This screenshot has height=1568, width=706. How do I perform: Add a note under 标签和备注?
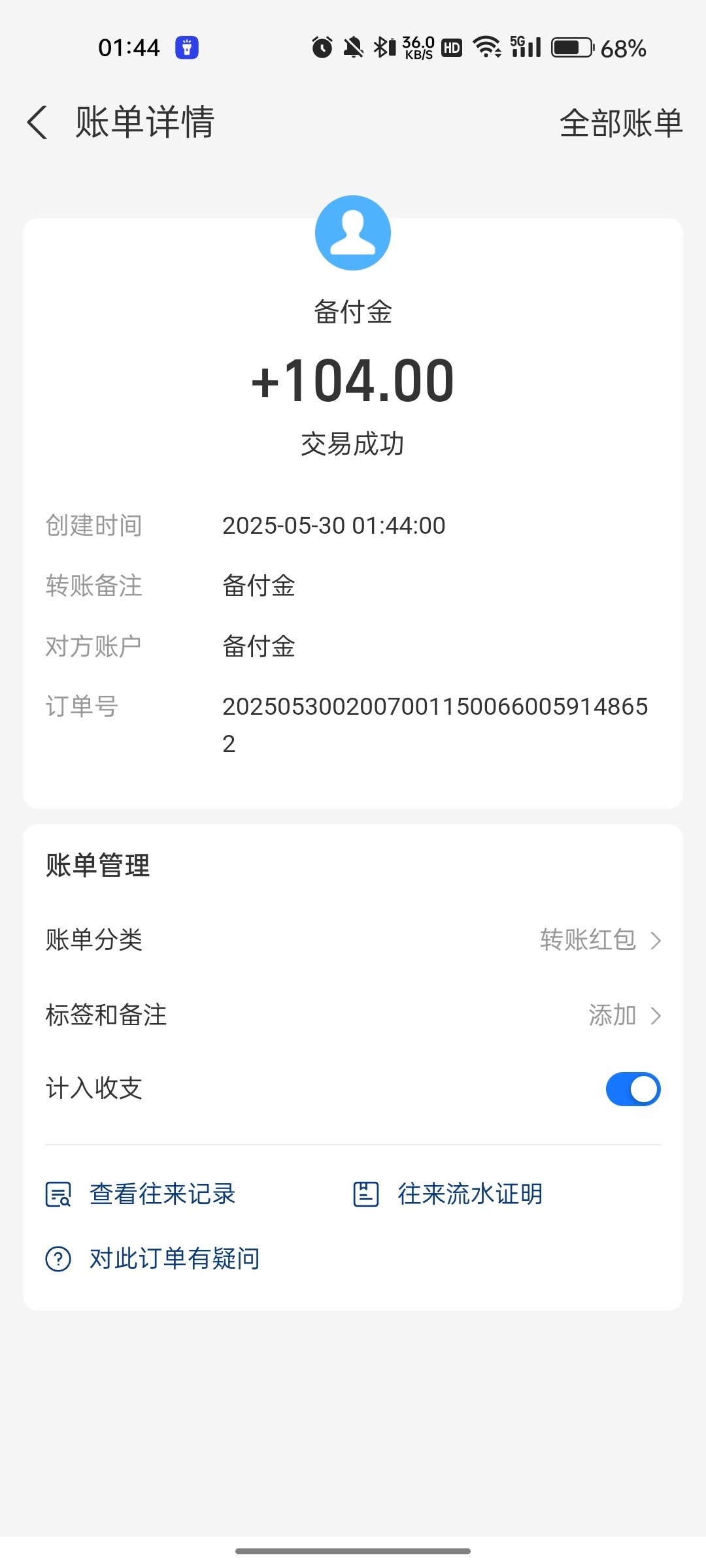coord(353,1015)
